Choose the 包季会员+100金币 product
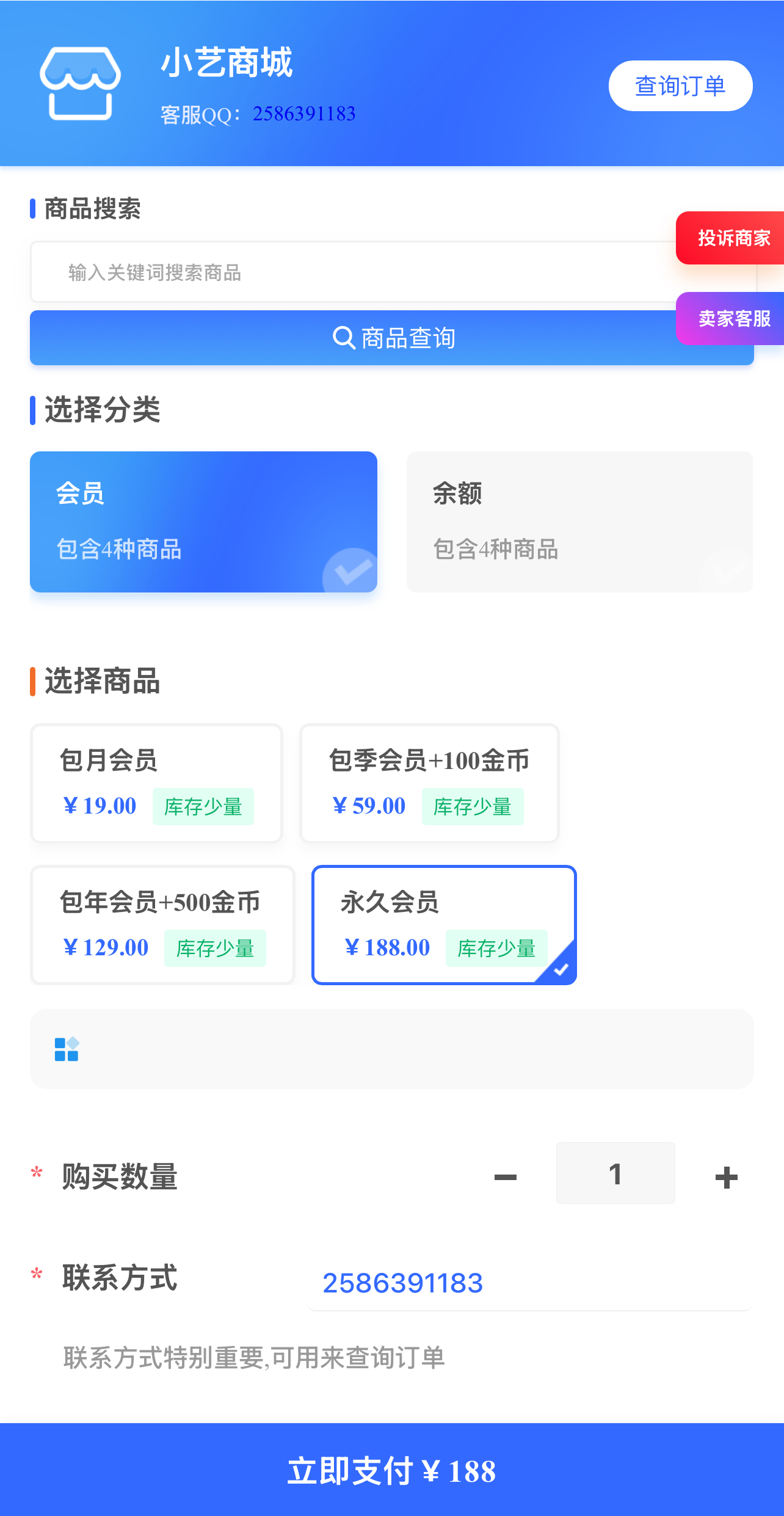This screenshot has height=1516, width=784. pyautogui.click(x=430, y=783)
